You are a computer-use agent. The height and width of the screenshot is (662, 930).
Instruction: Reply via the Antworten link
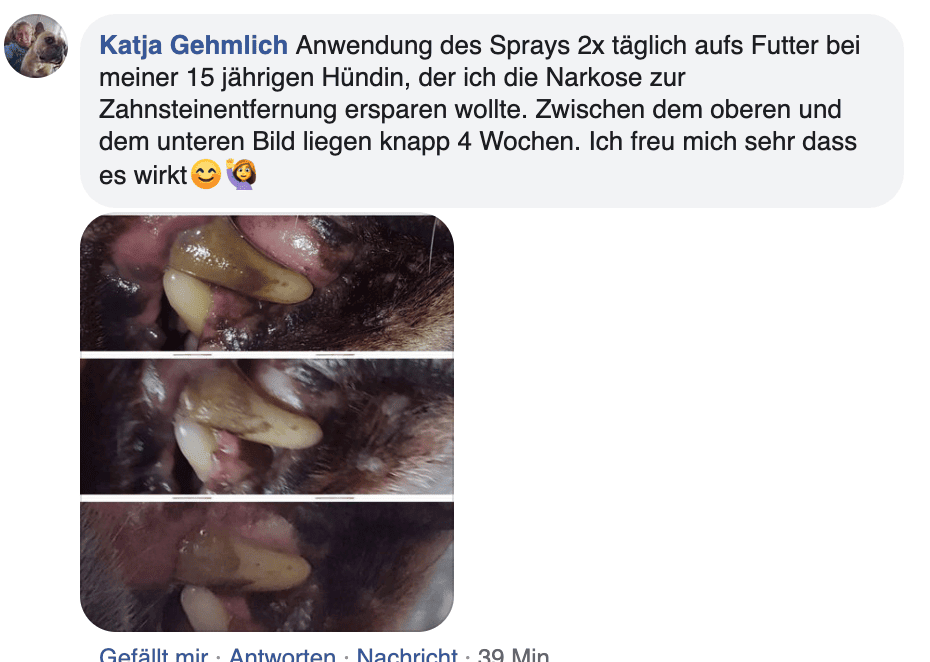282,655
